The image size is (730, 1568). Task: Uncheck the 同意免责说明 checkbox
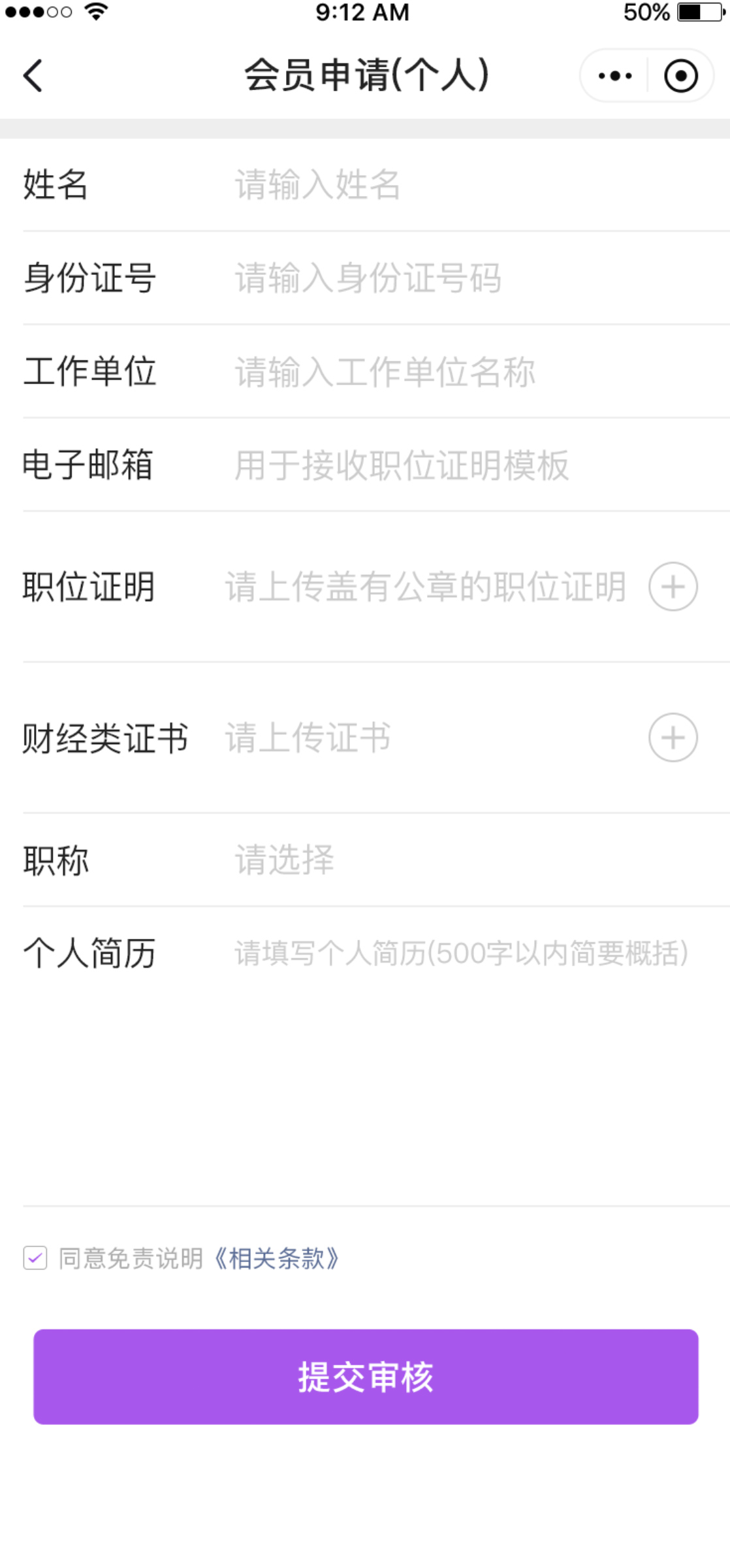coord(35,1258)
